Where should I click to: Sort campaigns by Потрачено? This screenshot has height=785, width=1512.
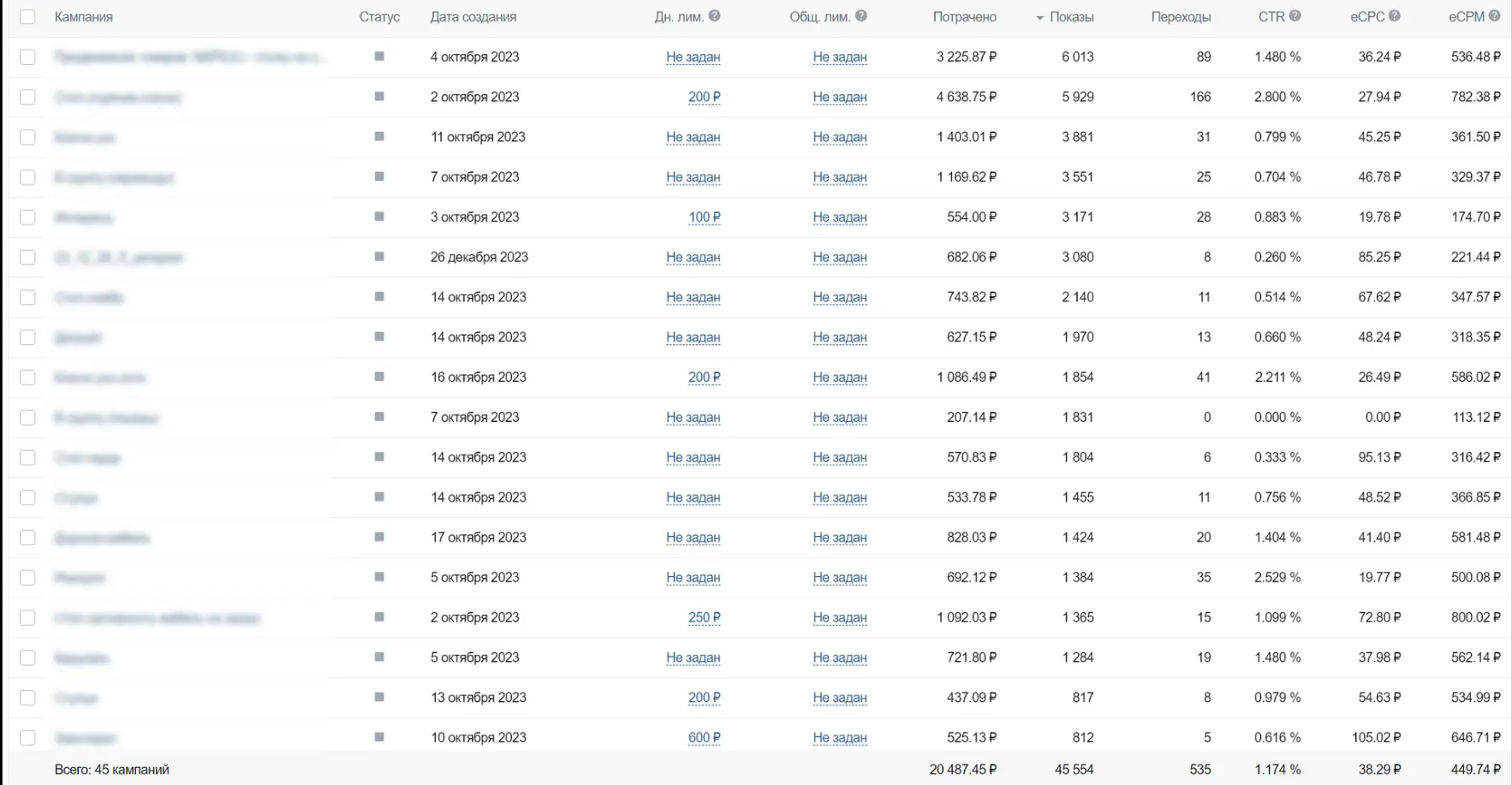tap(964, 17)
